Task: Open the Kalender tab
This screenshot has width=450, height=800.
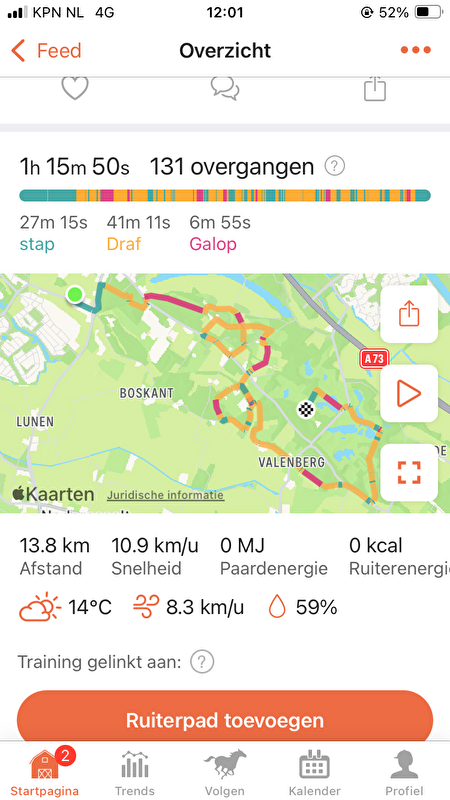Action: [315, 772]
